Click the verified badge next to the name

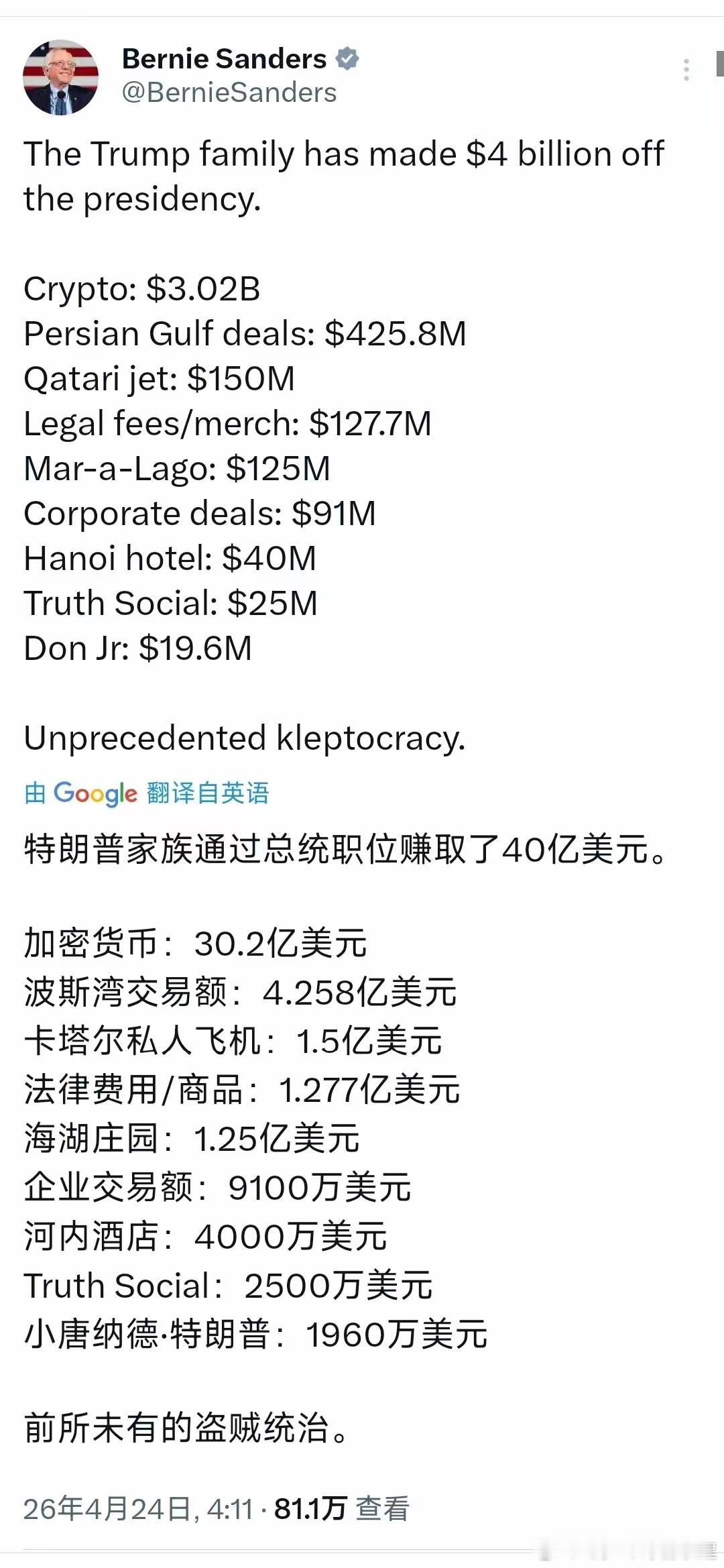[346, 58]
